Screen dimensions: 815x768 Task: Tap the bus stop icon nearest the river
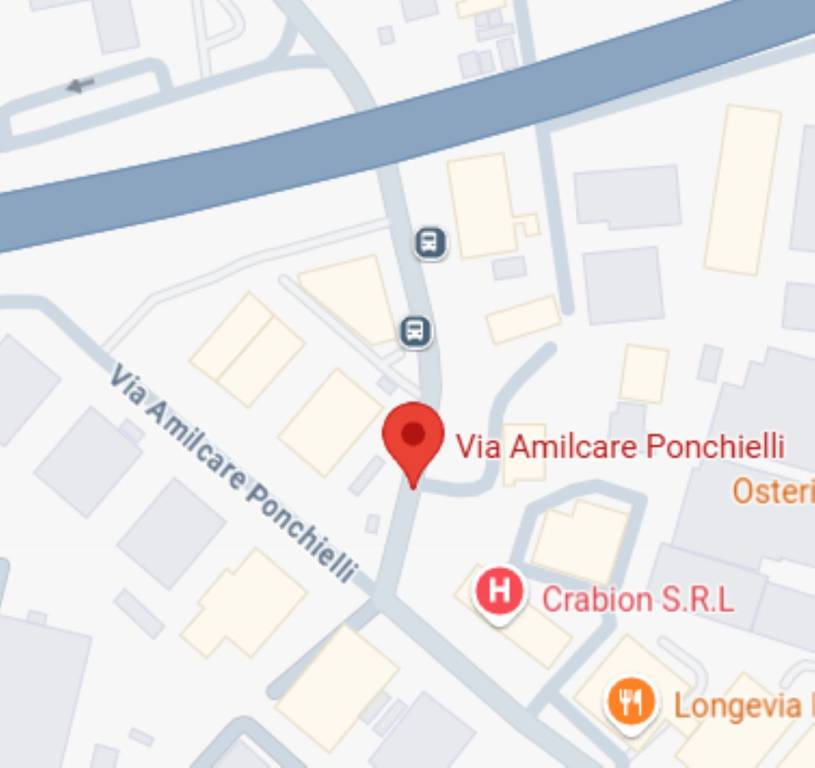[x=430, y=242]
